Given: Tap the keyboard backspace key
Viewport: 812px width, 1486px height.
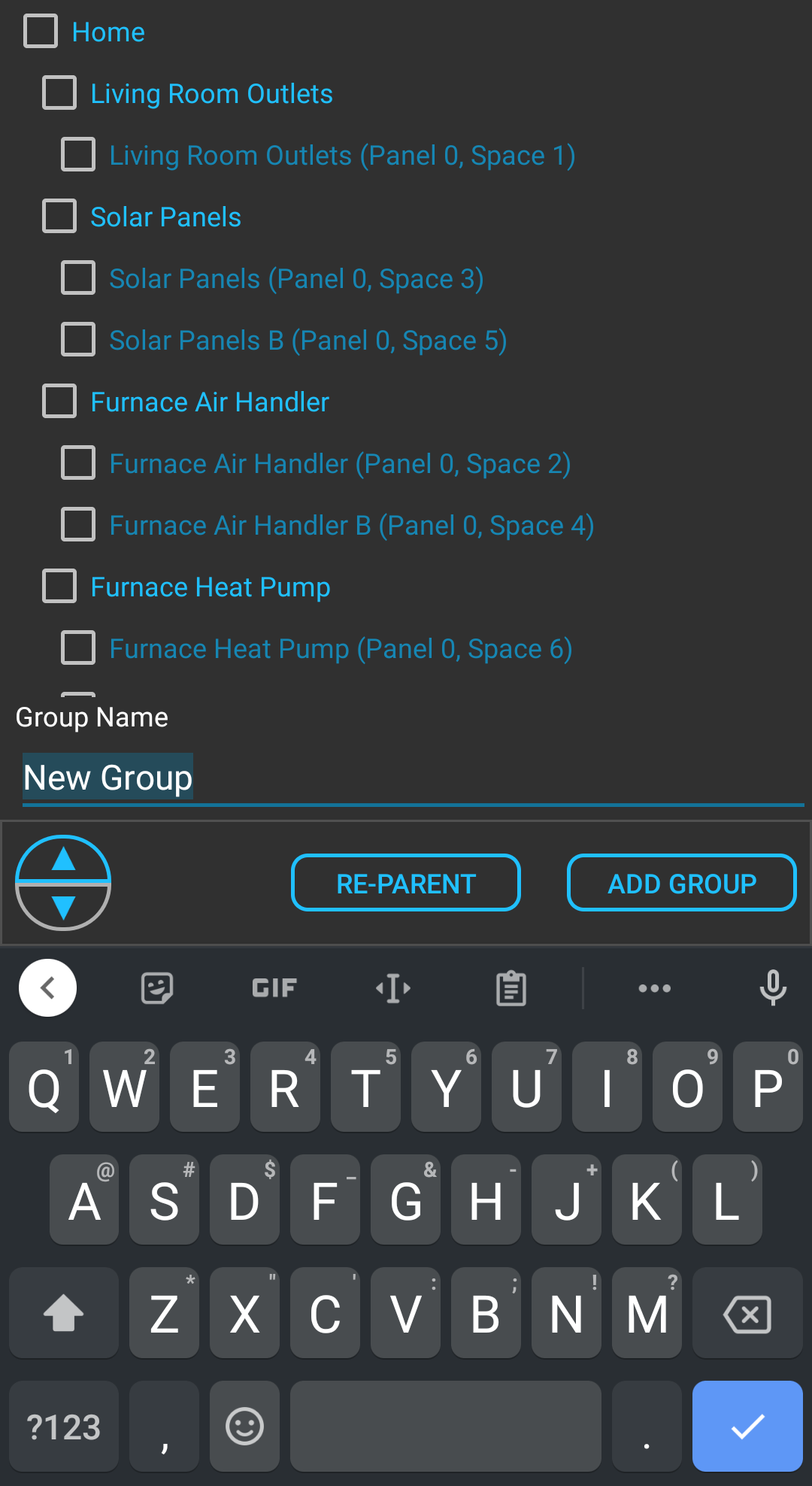Looking at the screenshot, I should (747, 1314).
